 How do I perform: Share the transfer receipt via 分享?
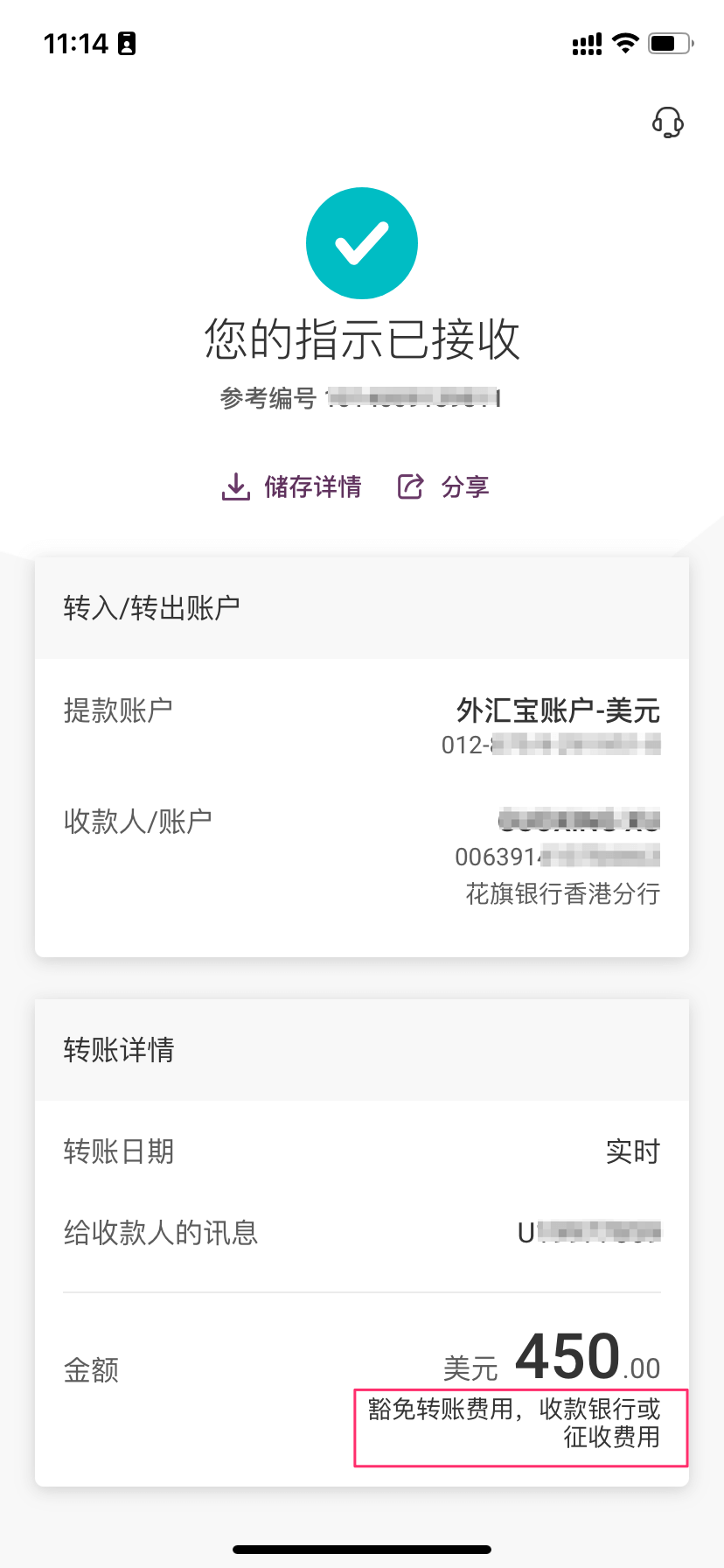click(x=443, y=486)
